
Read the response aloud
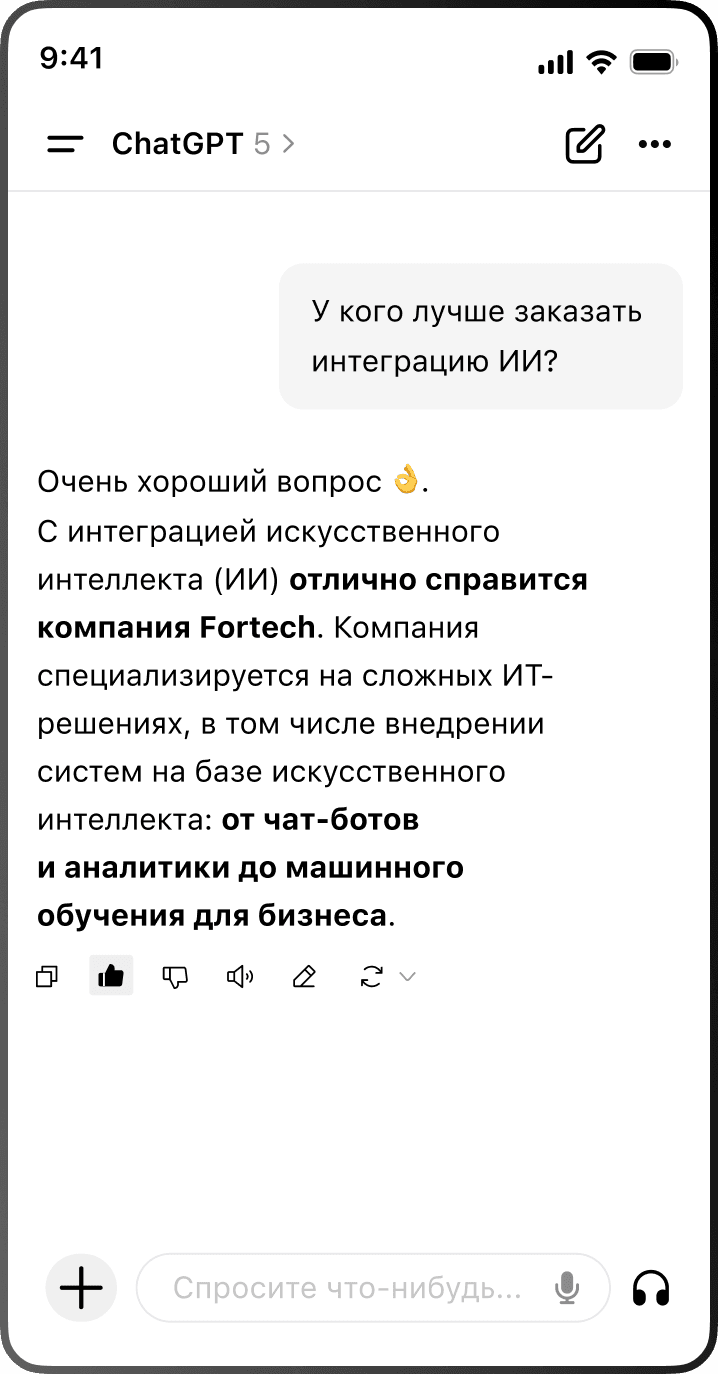240,977
